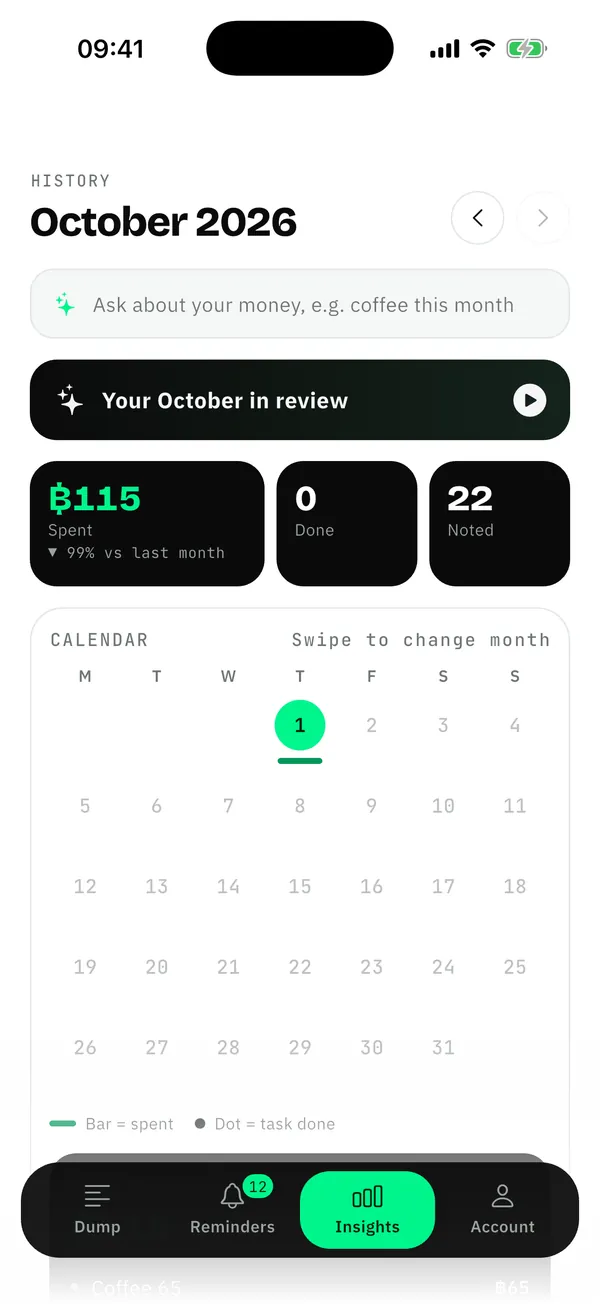This screenshot has width=600, height=1304.
Task: Open the Reminders tab
Action: click(232, 1210)
